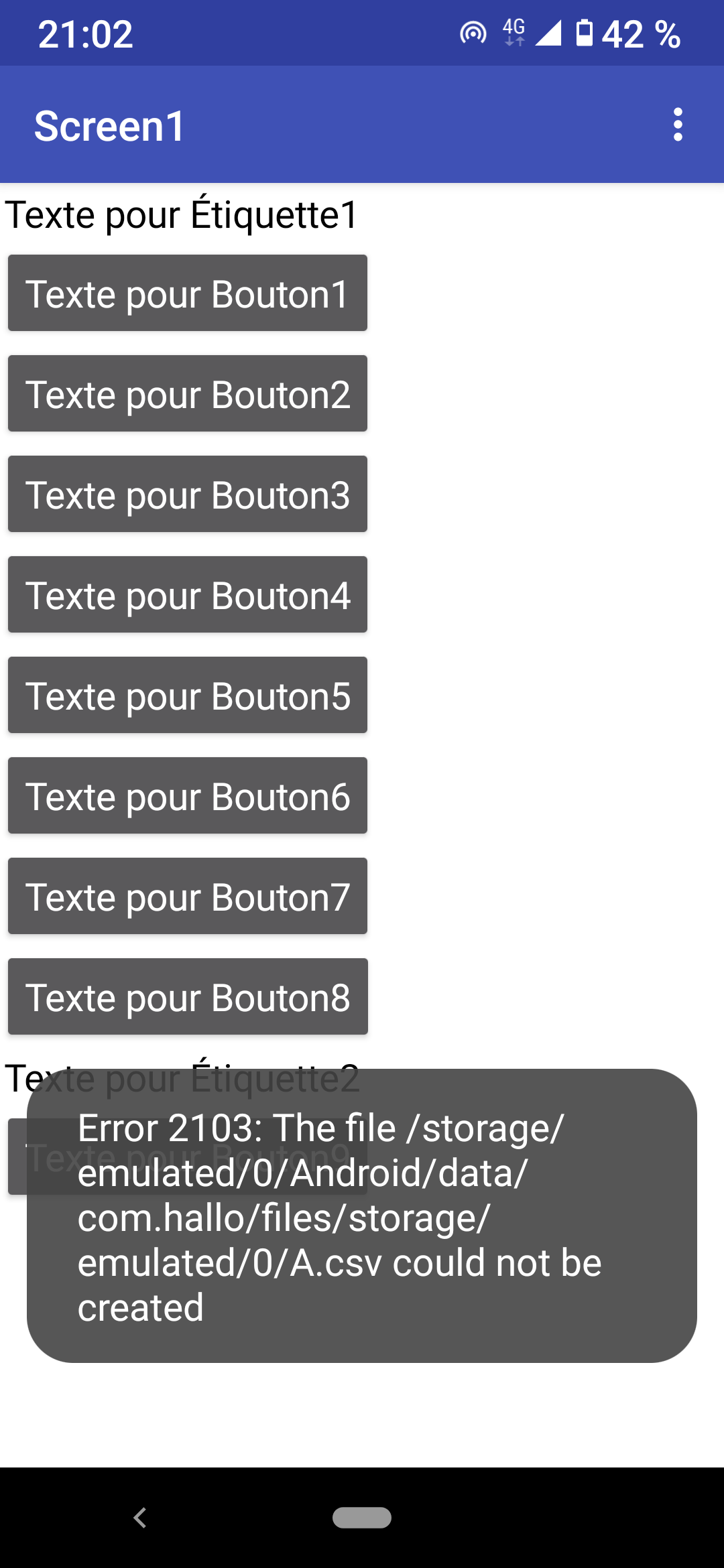Open the three-dot overflow menu
The image size is (724, 1568).
point(678,125)
